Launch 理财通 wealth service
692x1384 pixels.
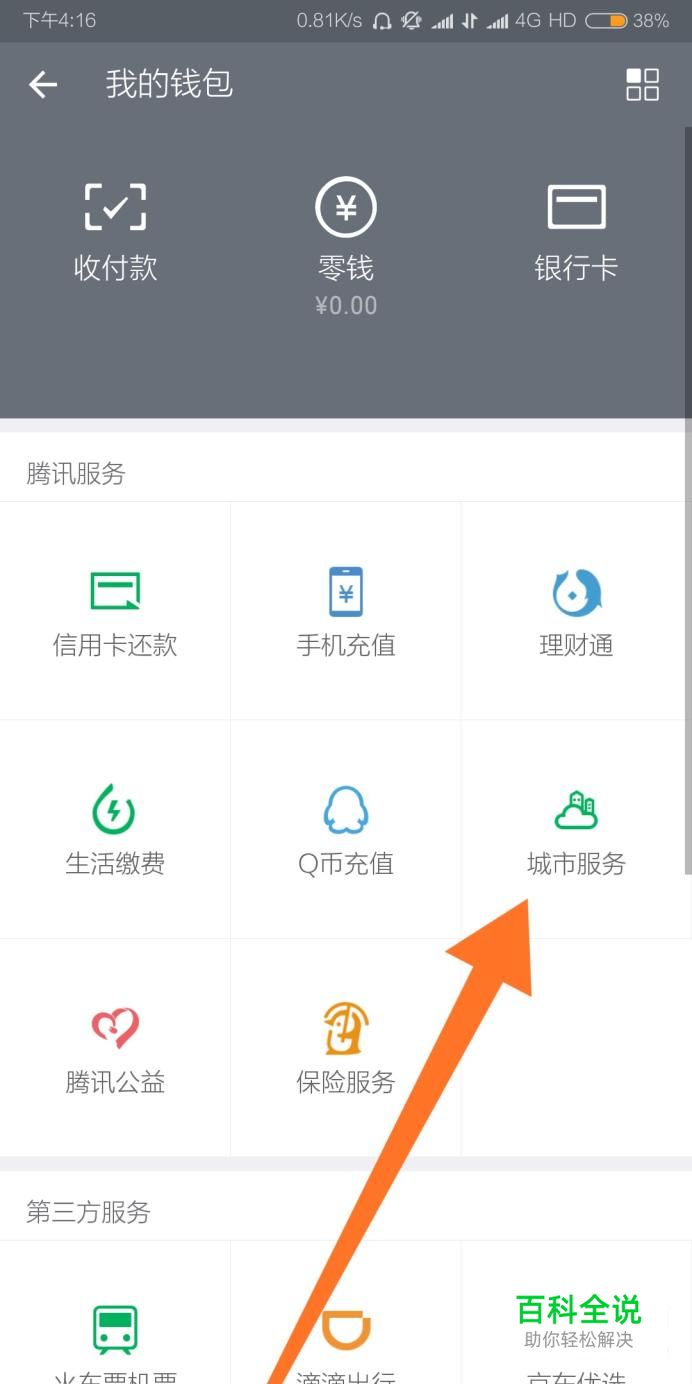click(576, 611)
